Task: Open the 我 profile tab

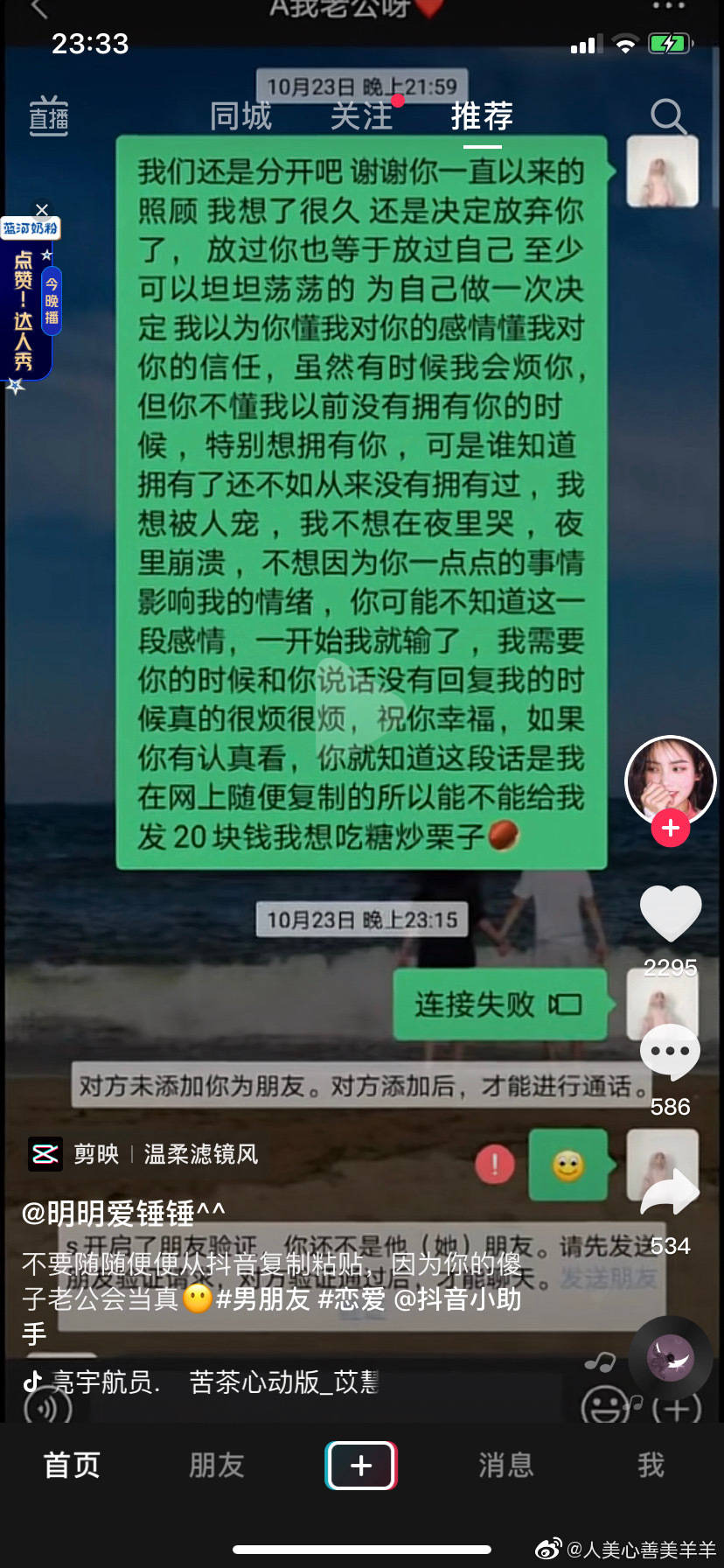Action: pyautogui.click(x=651, y=1465)
